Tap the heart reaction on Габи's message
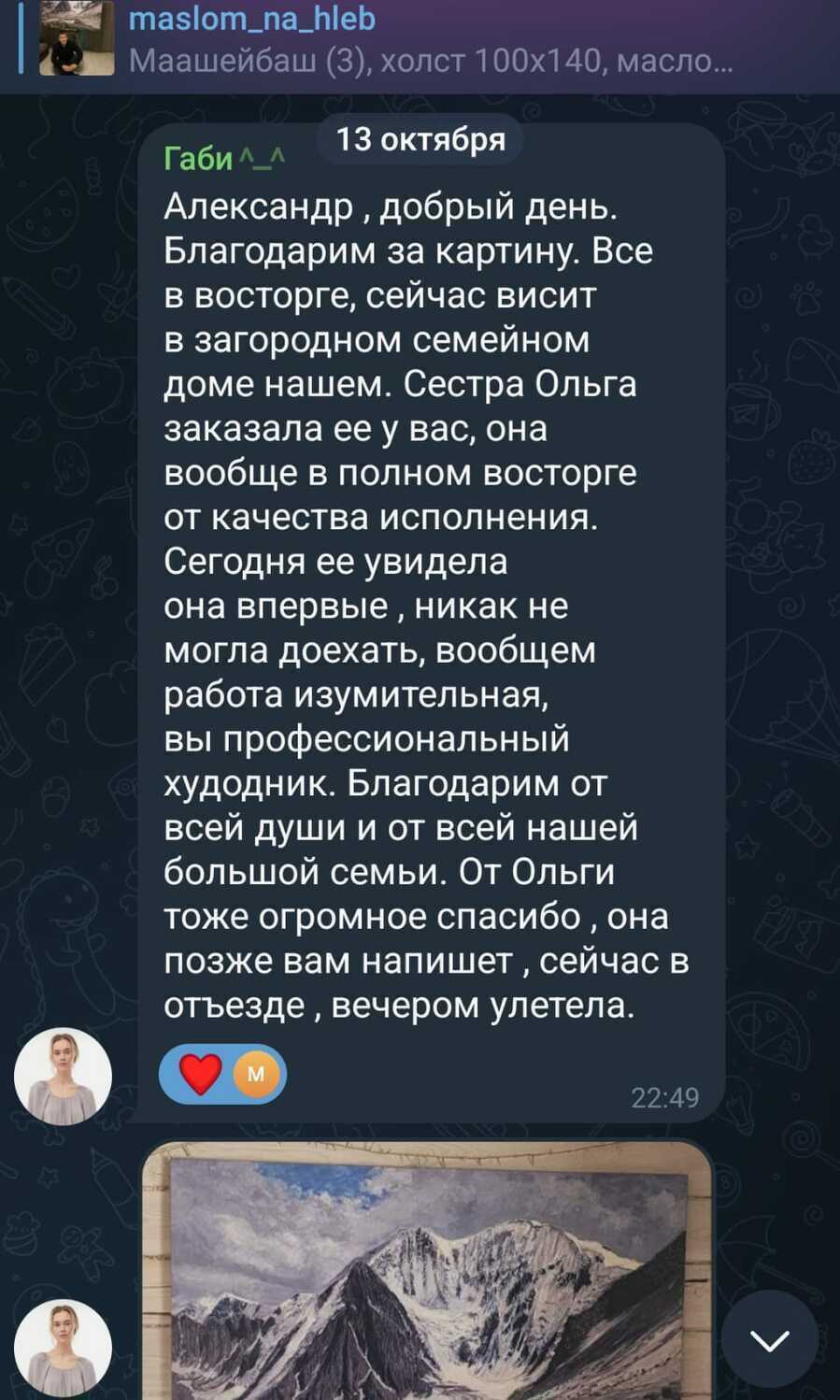Screen dimensions: 840x1400 tap(200, 1074)
